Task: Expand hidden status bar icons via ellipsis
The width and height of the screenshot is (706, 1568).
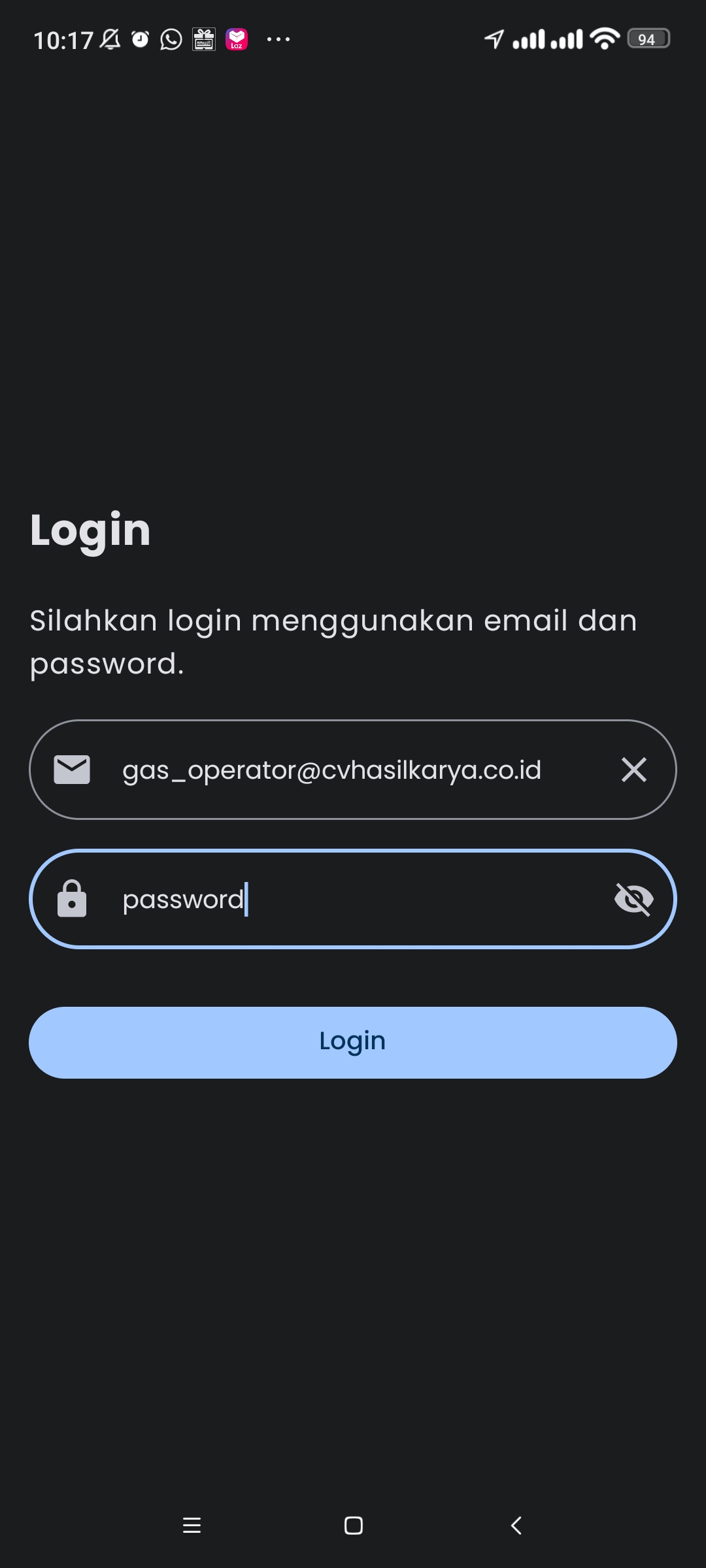Action: (278, 39)
